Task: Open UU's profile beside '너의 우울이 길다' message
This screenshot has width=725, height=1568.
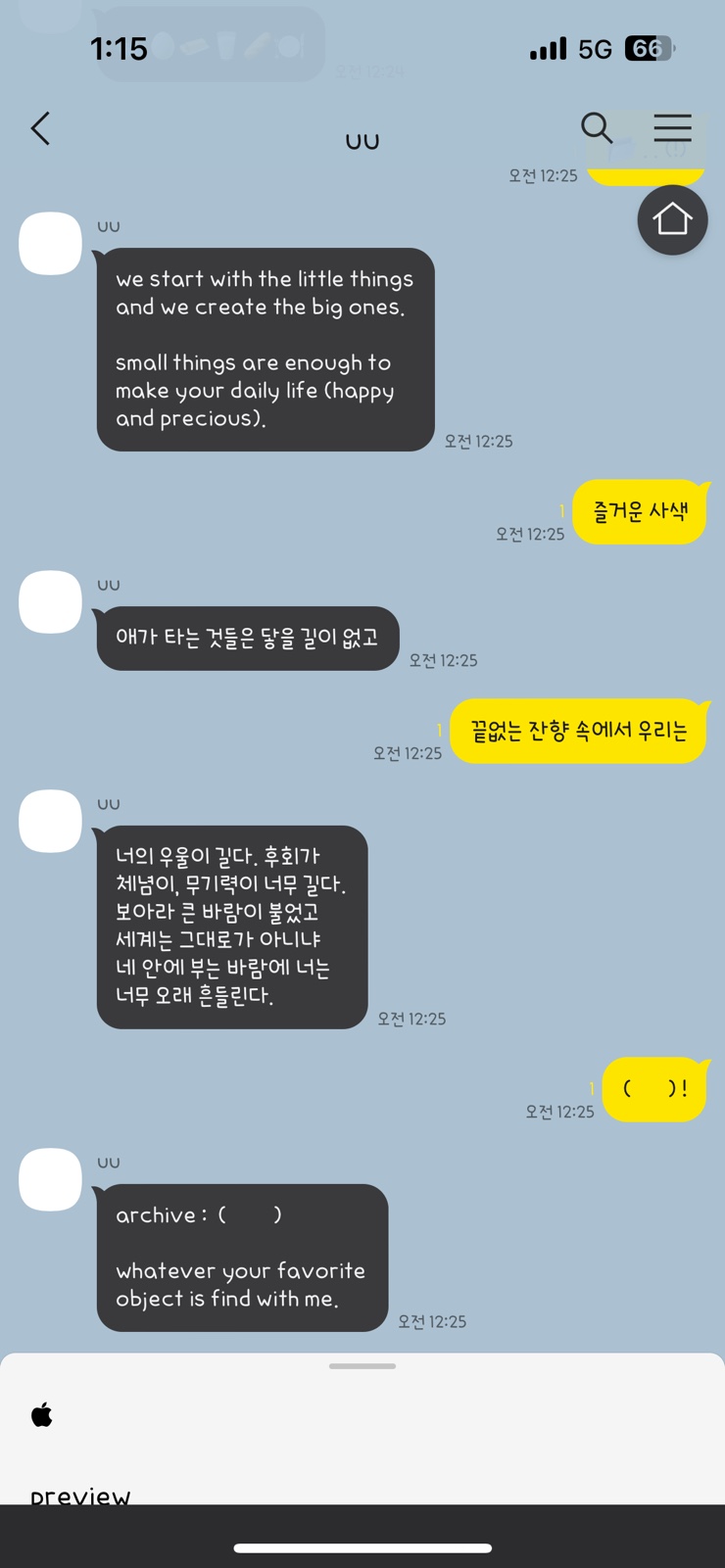Action: 50,821
